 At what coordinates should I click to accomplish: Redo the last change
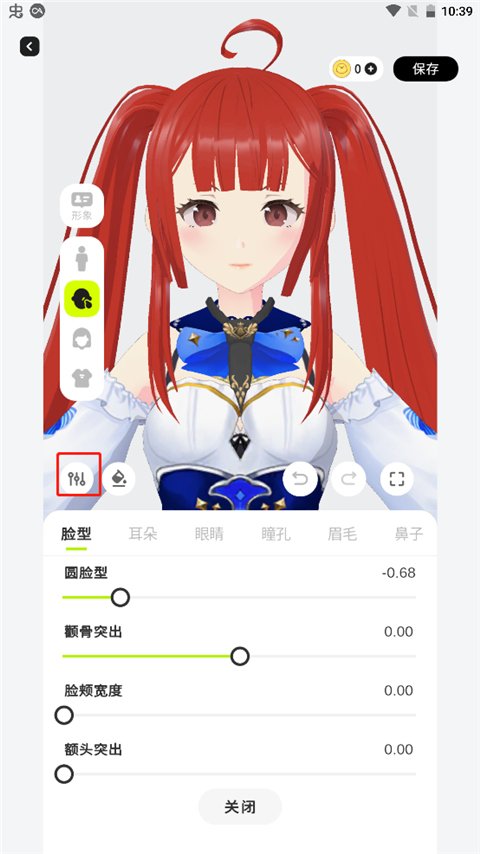(x=349, y=479)
